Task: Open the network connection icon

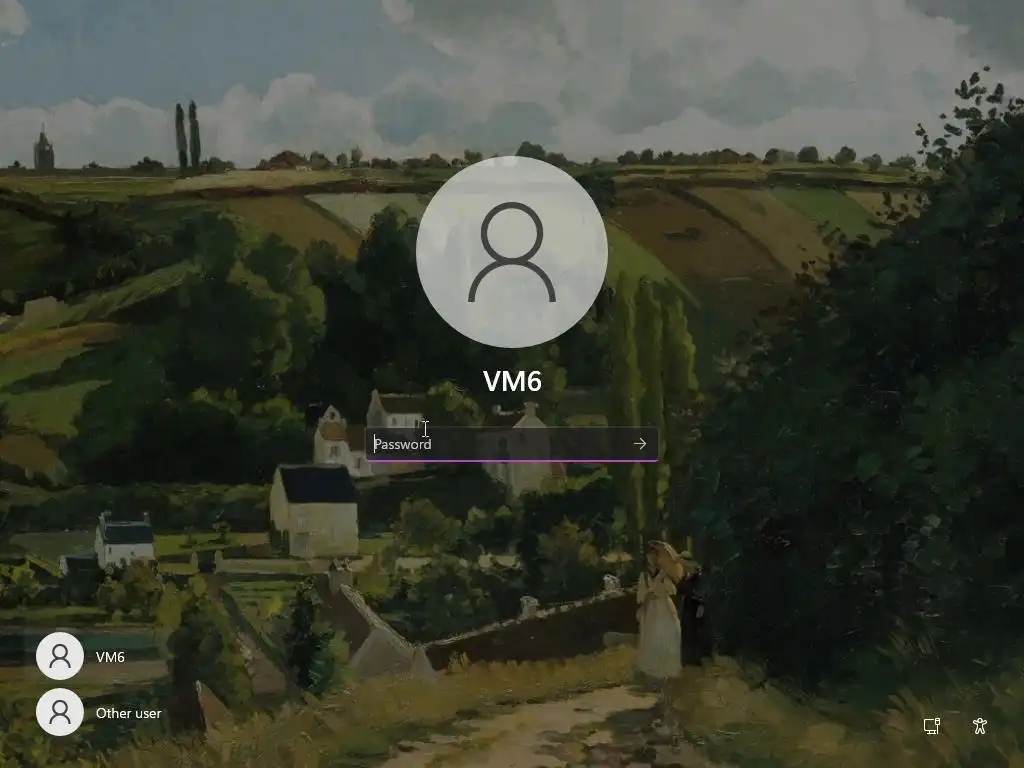Action: (931, 726)
